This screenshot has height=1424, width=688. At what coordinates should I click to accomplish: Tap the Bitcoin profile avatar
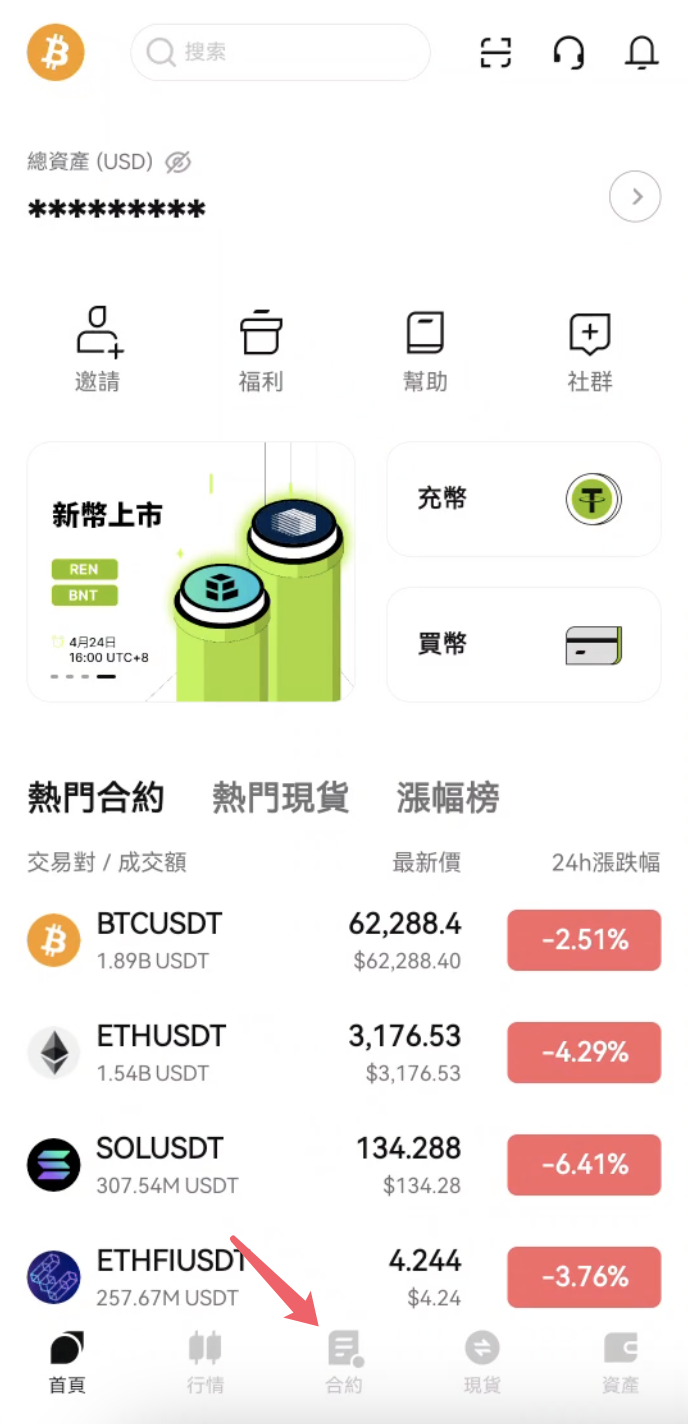[x=56, y=52]
